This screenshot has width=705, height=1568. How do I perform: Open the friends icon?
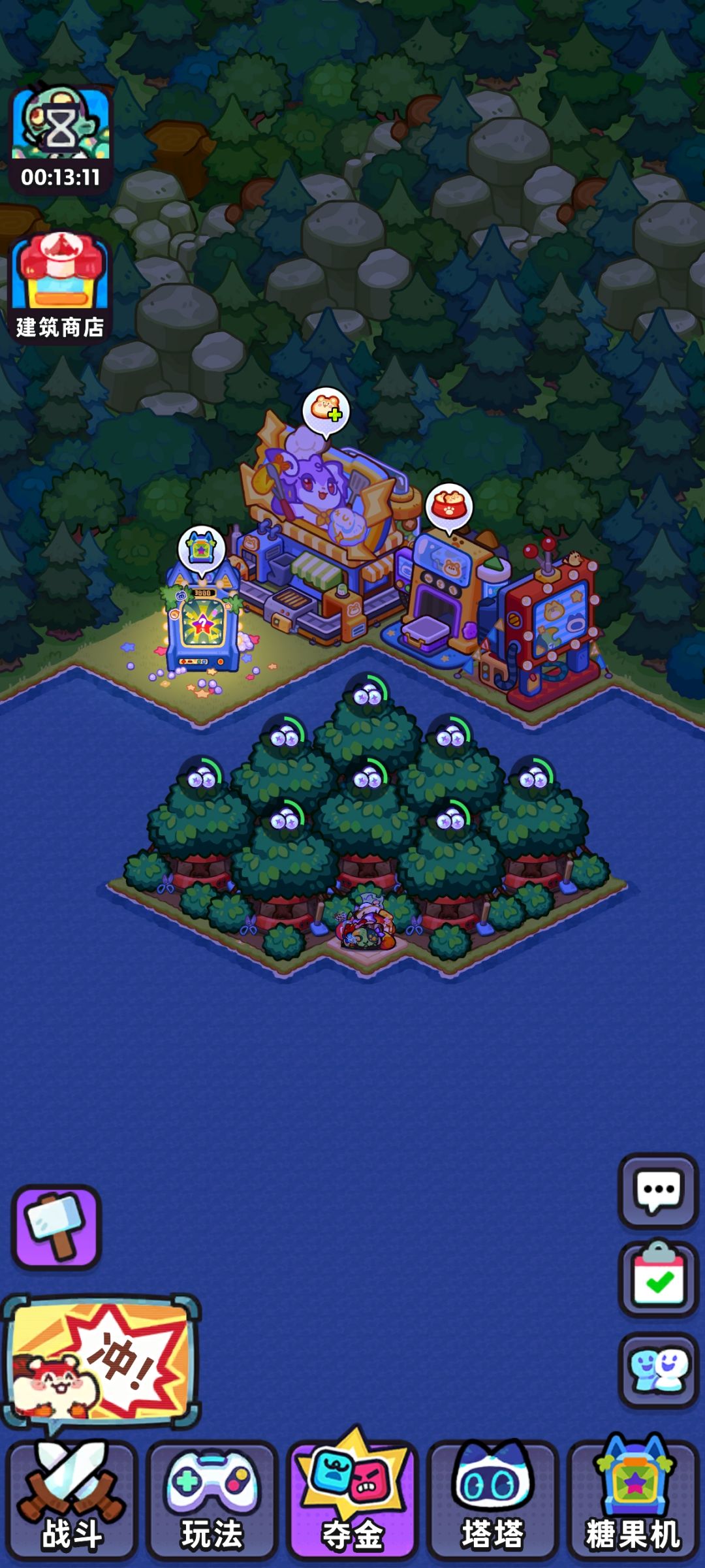click(x=658, y=1369)
